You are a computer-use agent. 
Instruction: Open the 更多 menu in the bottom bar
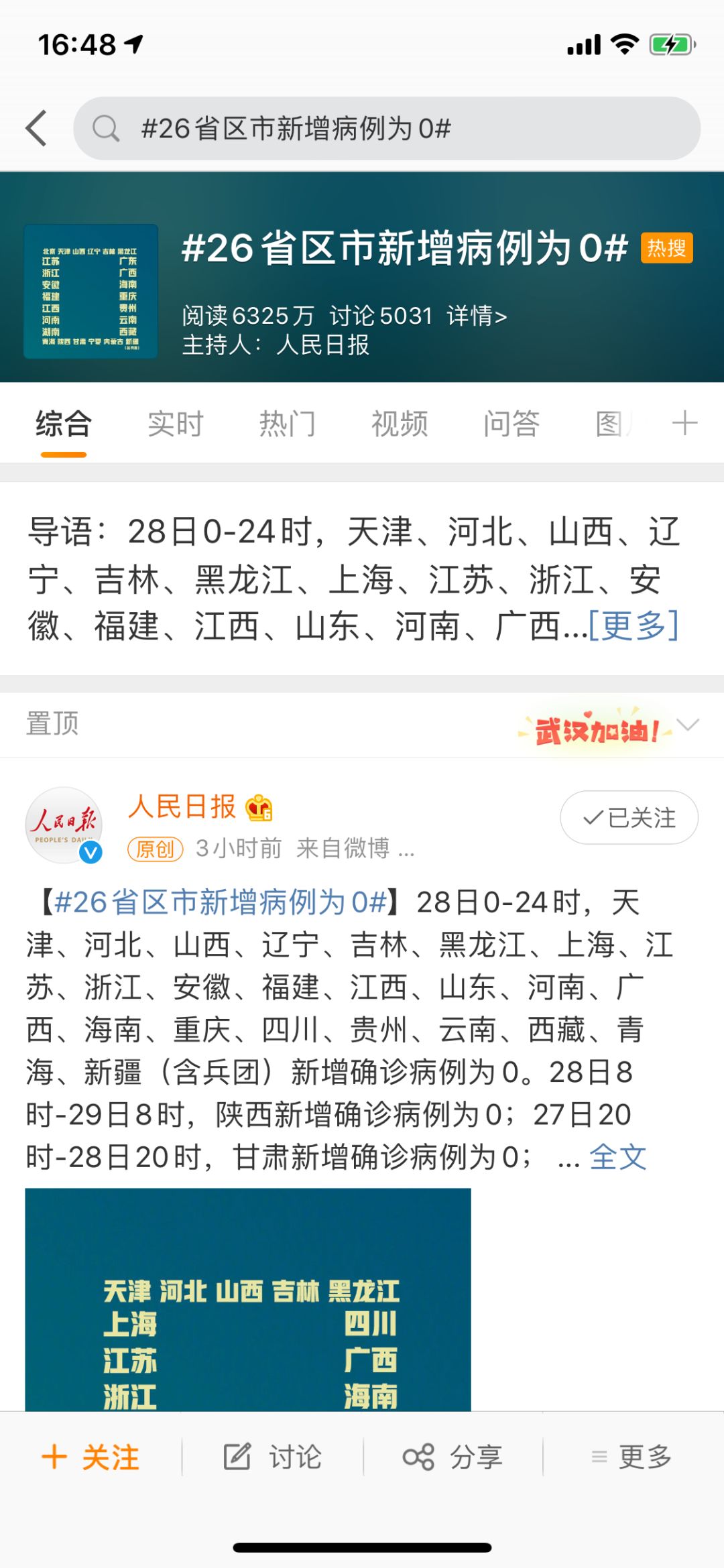coord(631,1457)
